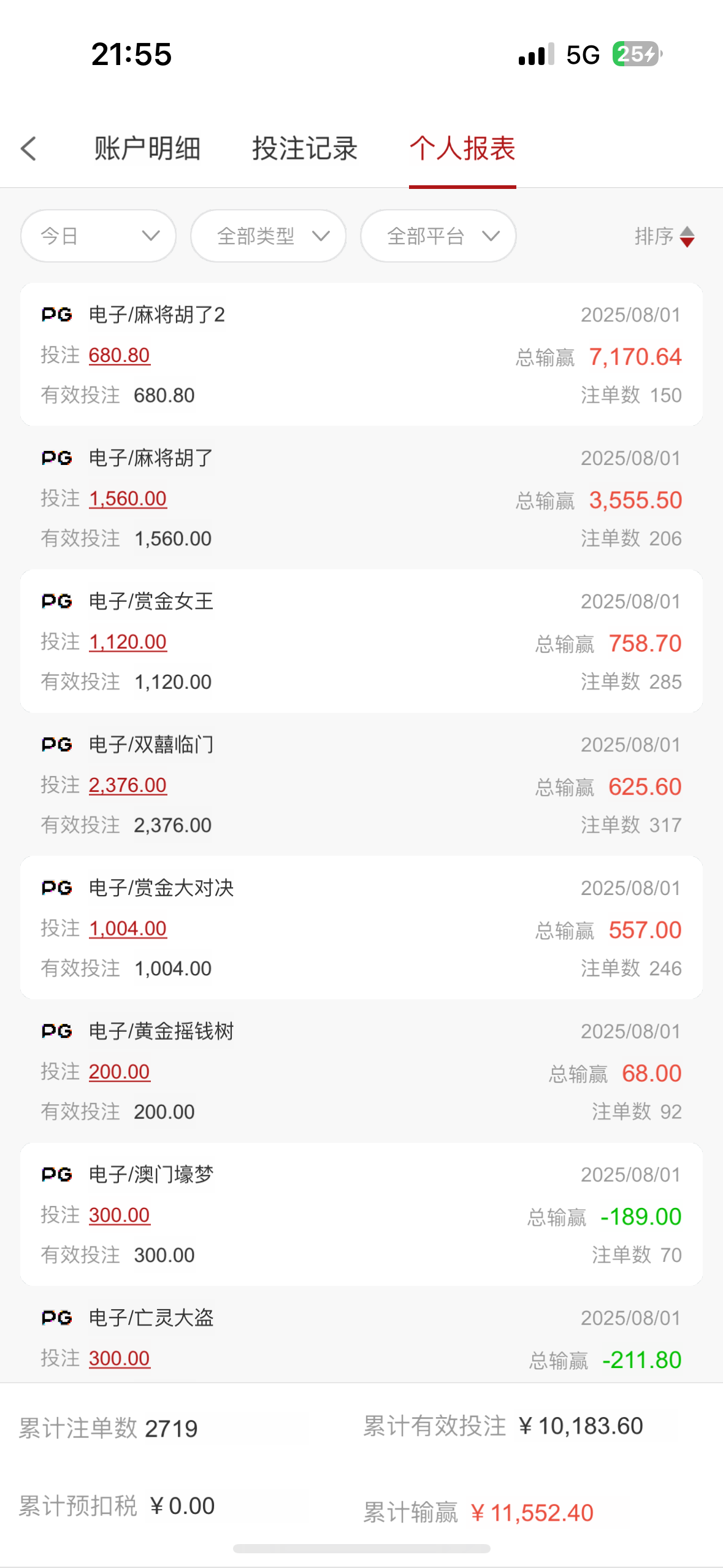Open the 全部类型 filter dropdown

[268, 236]
